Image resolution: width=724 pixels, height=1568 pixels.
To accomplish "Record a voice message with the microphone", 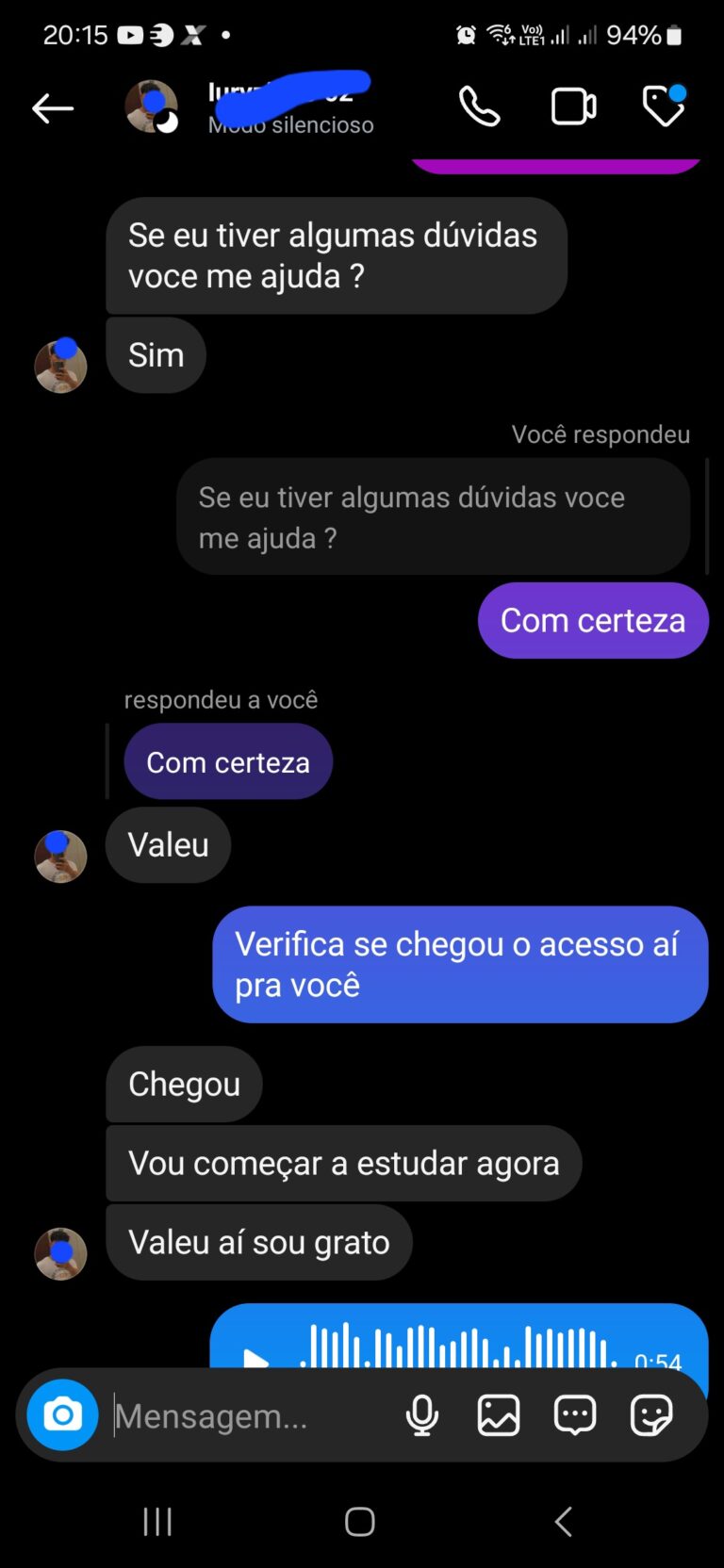I will pyautogui.click(x=421, y=1415).
